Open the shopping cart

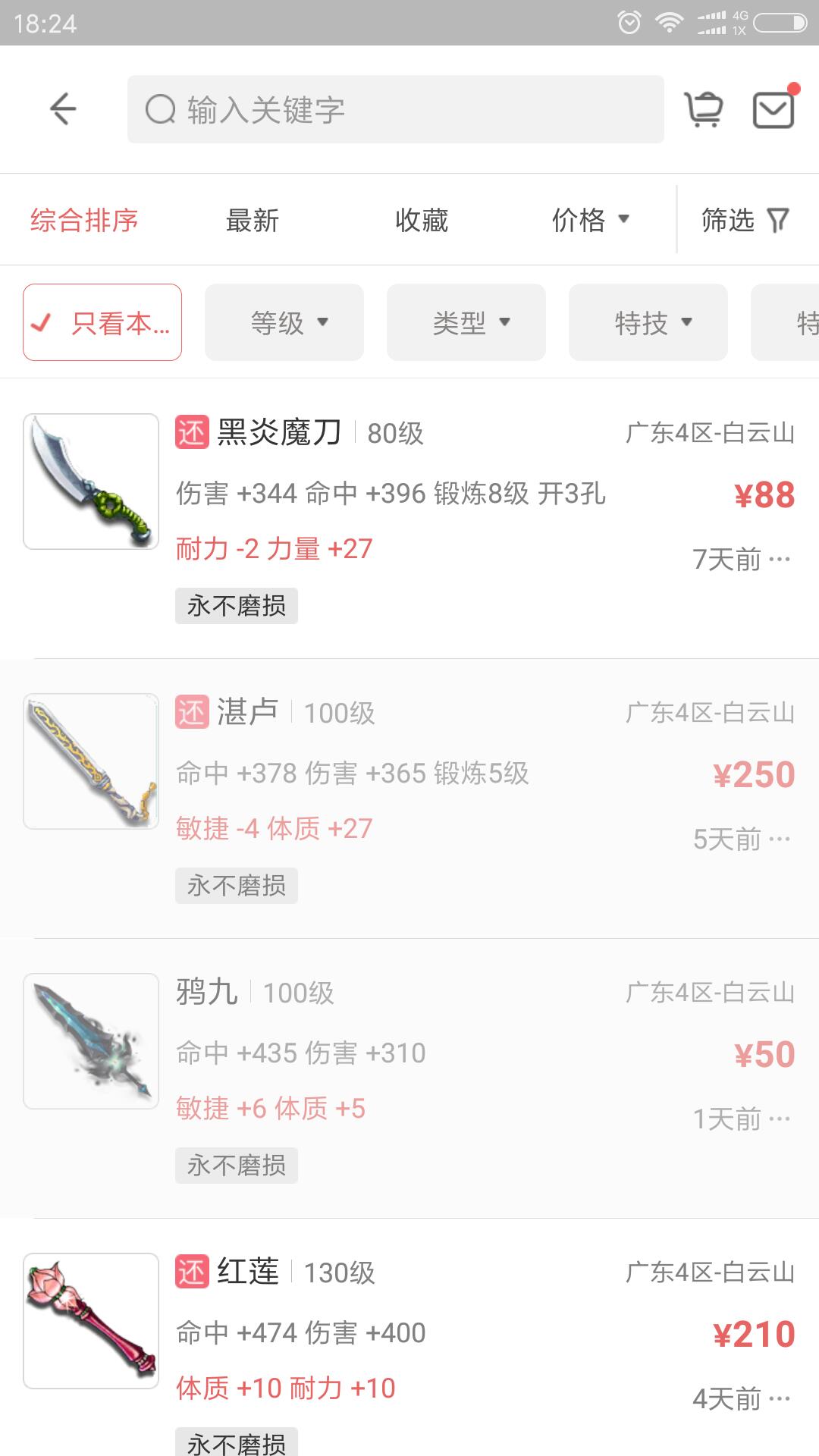click(704, 109)
